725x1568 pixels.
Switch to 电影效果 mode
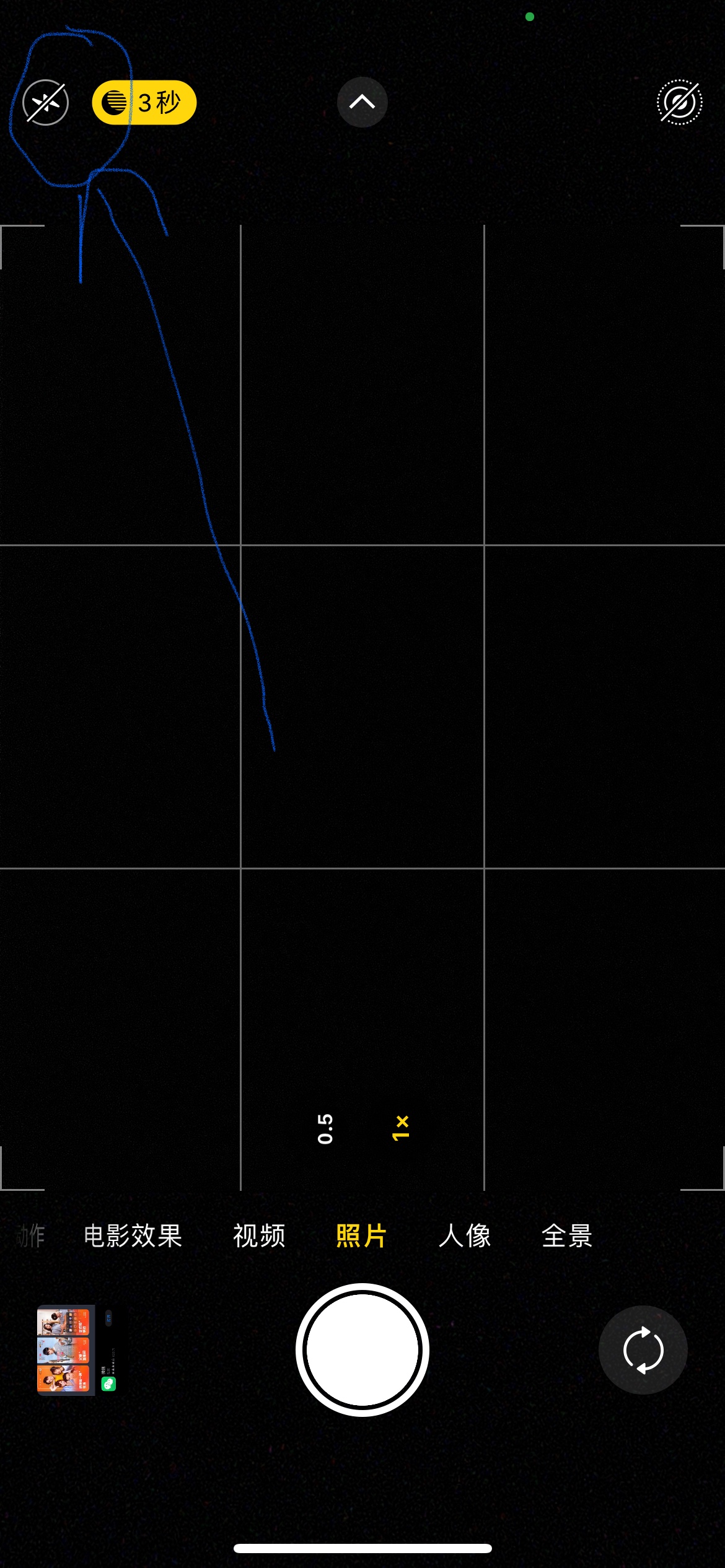click(x=133, y=1236)
